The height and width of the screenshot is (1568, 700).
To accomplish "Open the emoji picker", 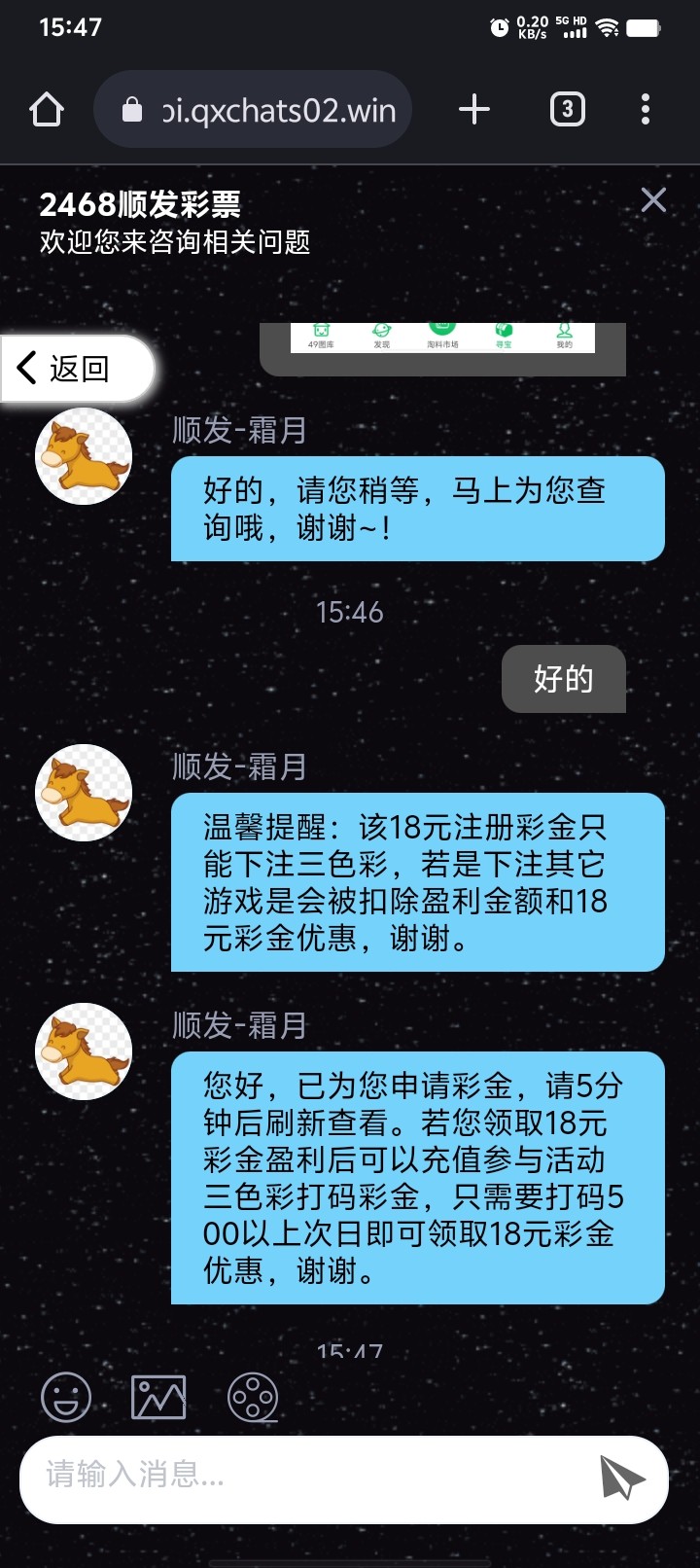I will [x=66, y=1397].
